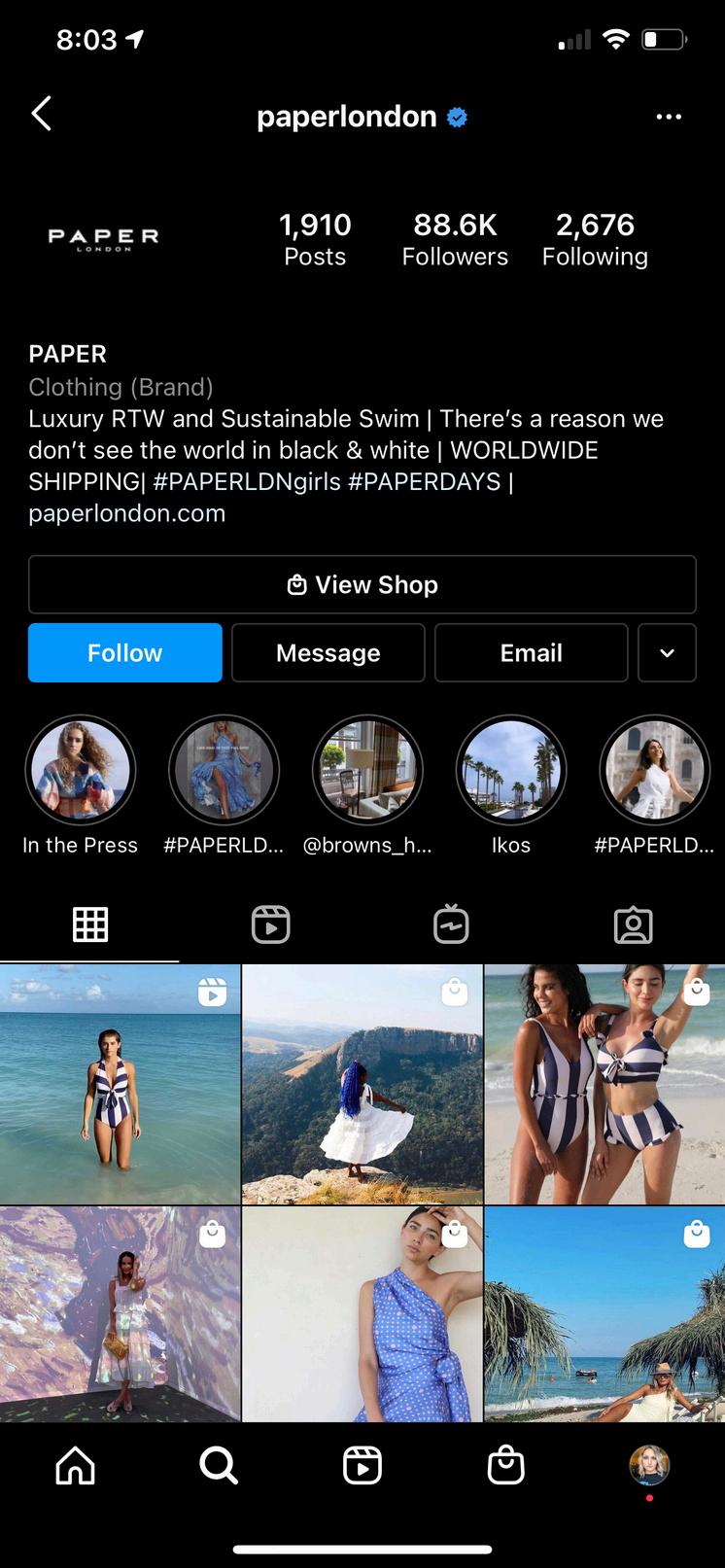Go back using the top-left arrow

pyautogui.click(x=41, y=115)
